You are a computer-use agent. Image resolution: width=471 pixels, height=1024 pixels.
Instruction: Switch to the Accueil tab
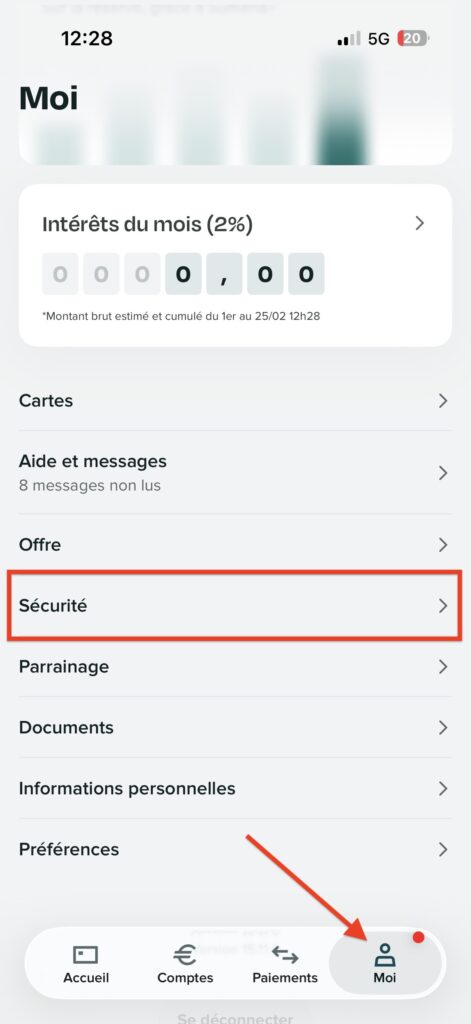point(86,963)
